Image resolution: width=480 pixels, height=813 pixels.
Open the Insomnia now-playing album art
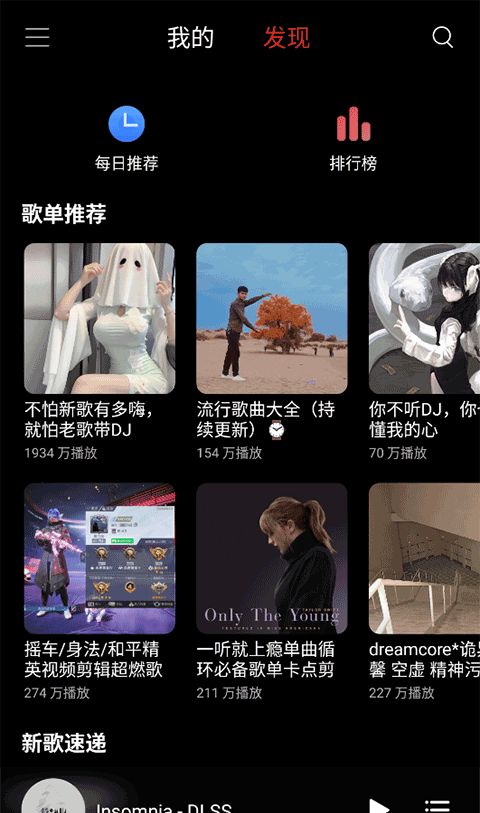tap(53, 796)
